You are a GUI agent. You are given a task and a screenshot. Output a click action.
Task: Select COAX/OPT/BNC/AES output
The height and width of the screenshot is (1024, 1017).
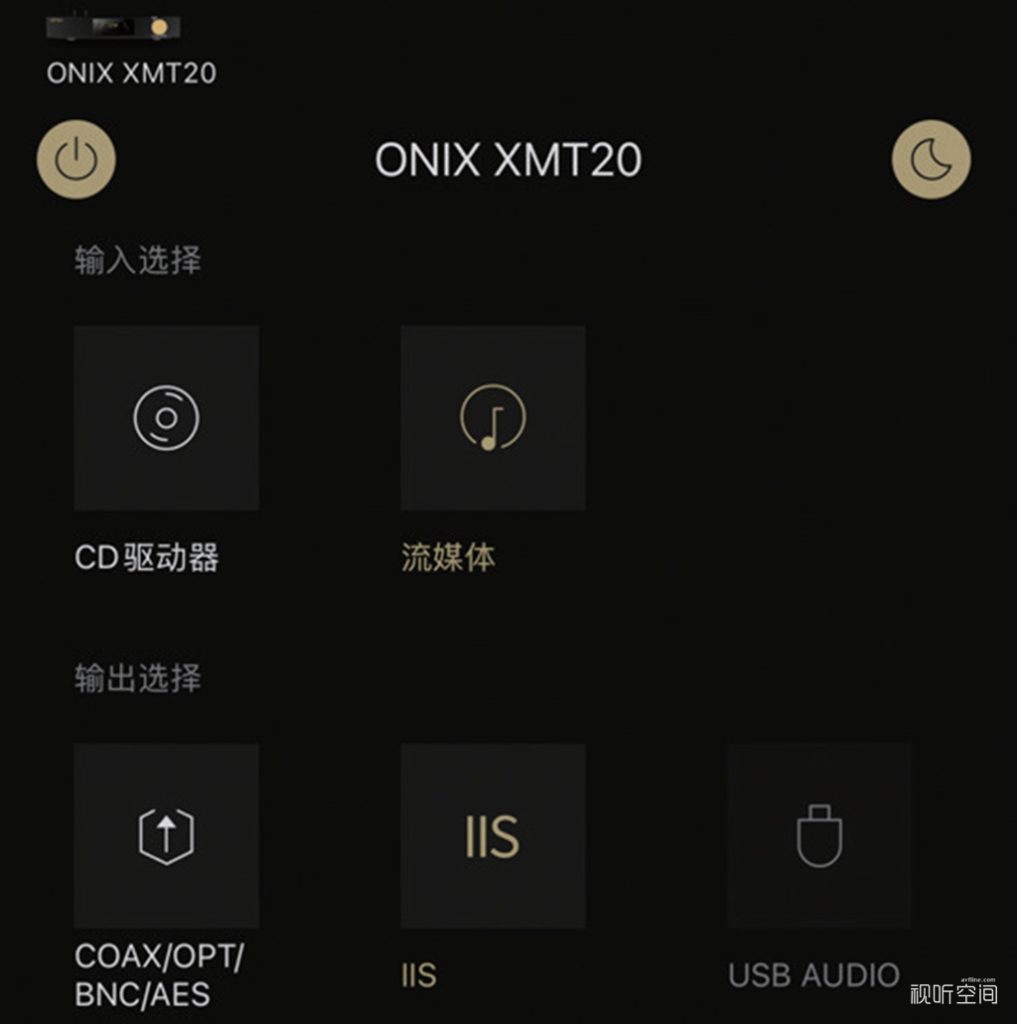166,835
